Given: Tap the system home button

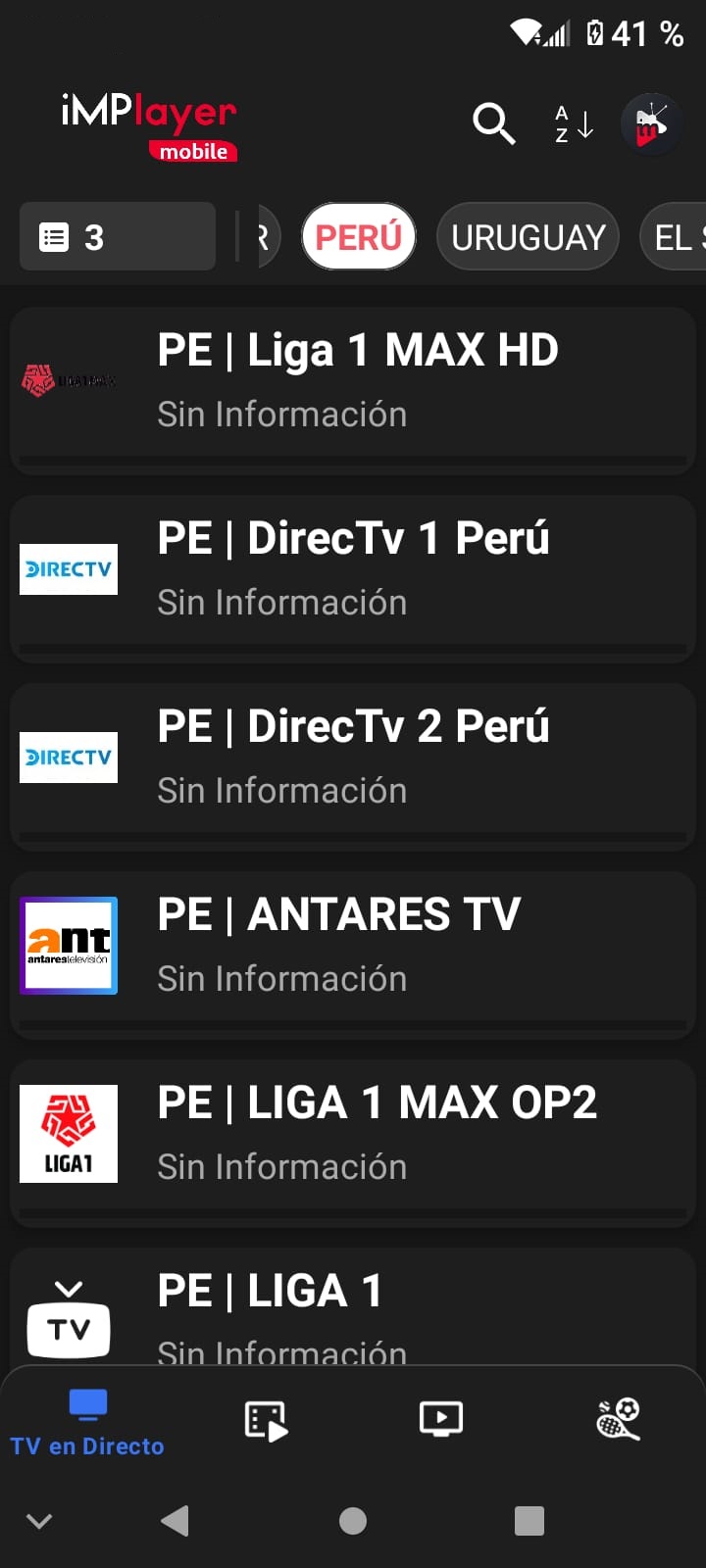Looking at the screenshot, I should (x=353, y=1521).
